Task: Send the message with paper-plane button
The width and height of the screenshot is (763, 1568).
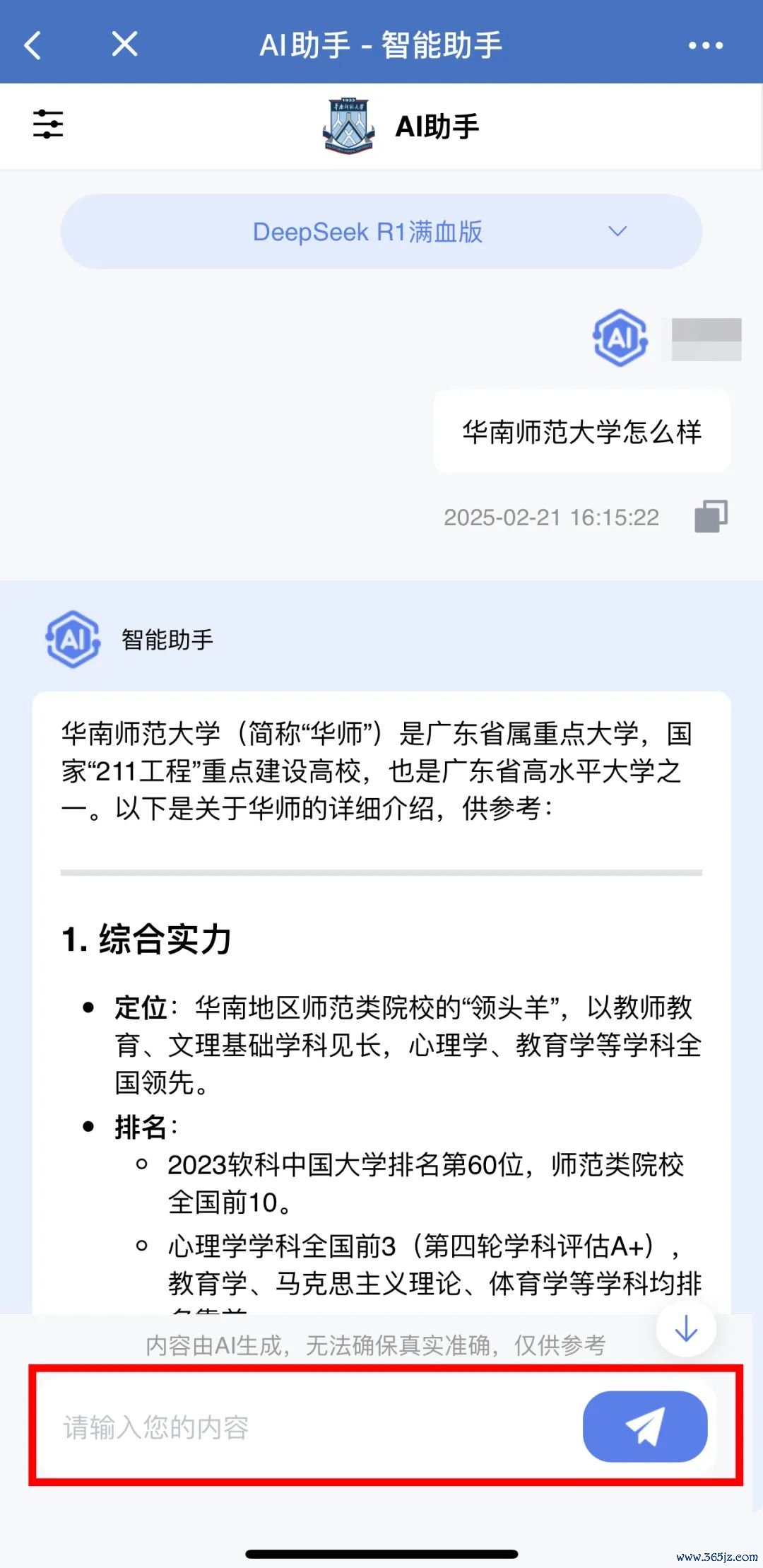Action: point(645,1427)
